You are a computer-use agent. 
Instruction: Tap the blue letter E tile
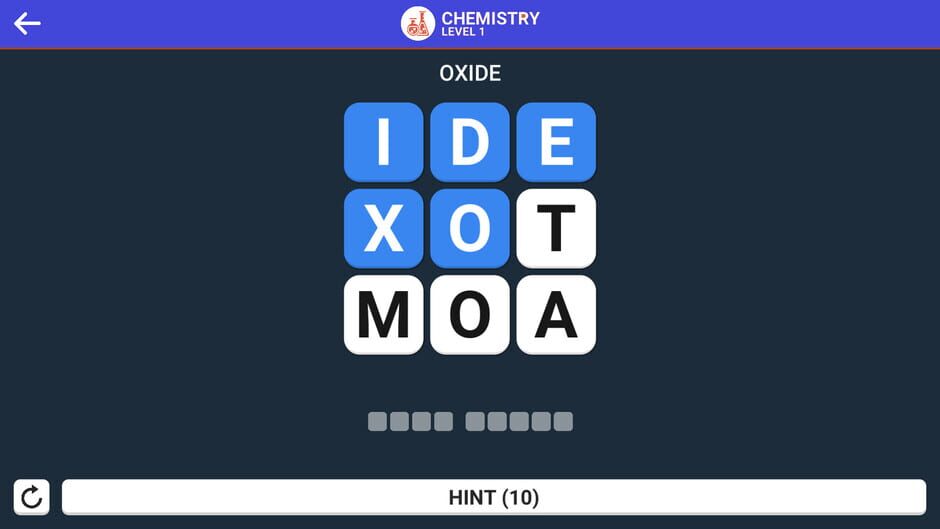[x=556, y=142]
